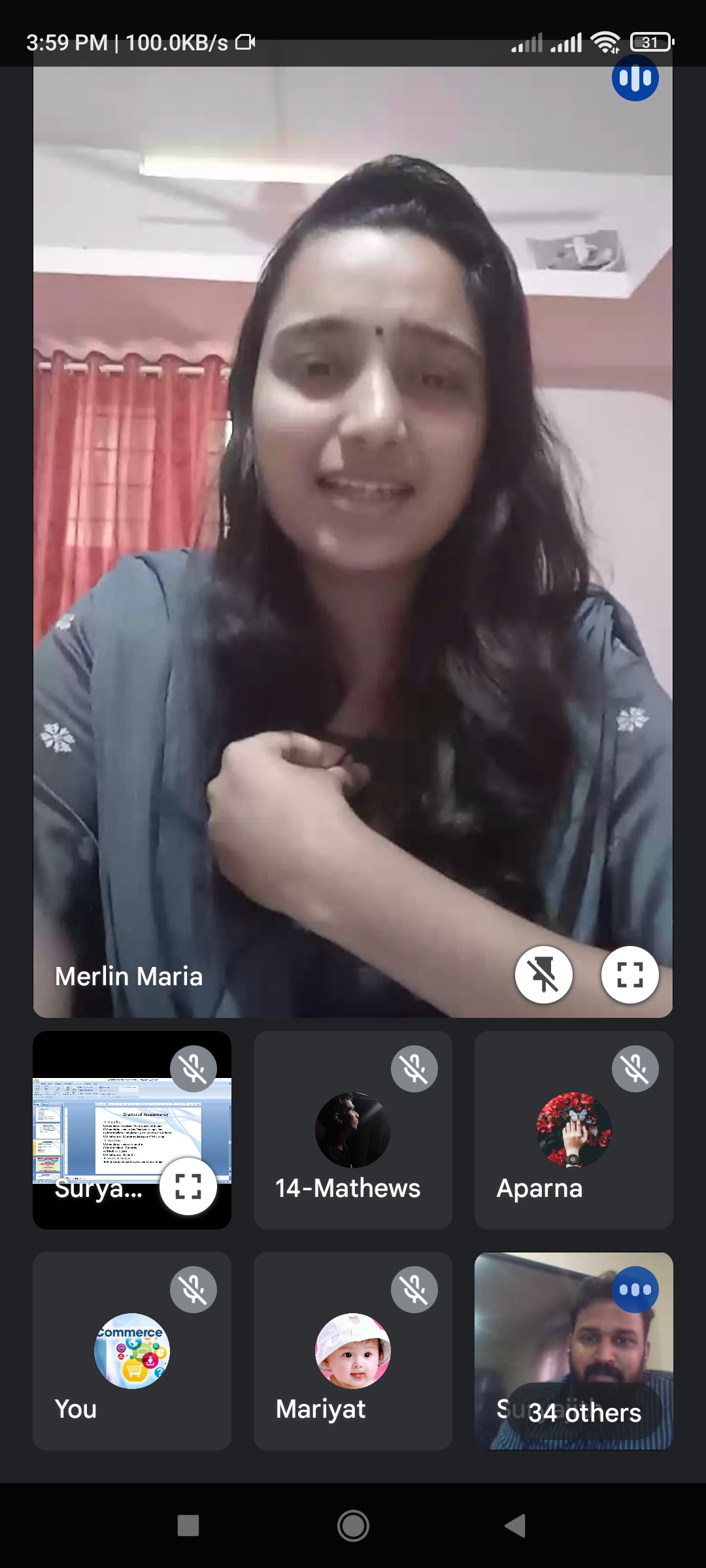Image resolution: width=706 pixels, height=1568 pixels.
Task: Open Surya's shared presentation in fullscreen
Action: (x=188, y=1186)
